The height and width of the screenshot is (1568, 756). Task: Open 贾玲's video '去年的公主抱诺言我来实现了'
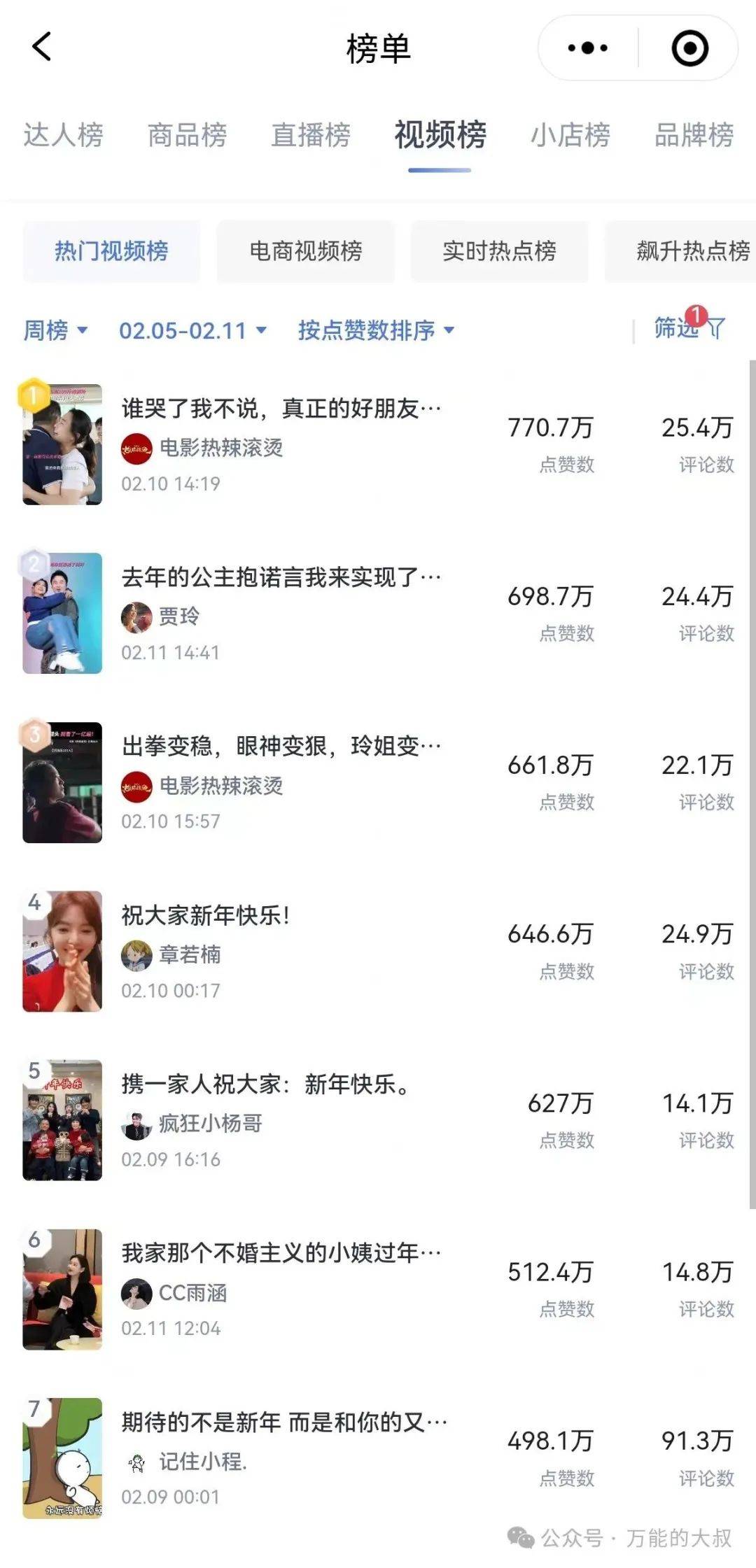pyautogui.click(x=281, y=578)
